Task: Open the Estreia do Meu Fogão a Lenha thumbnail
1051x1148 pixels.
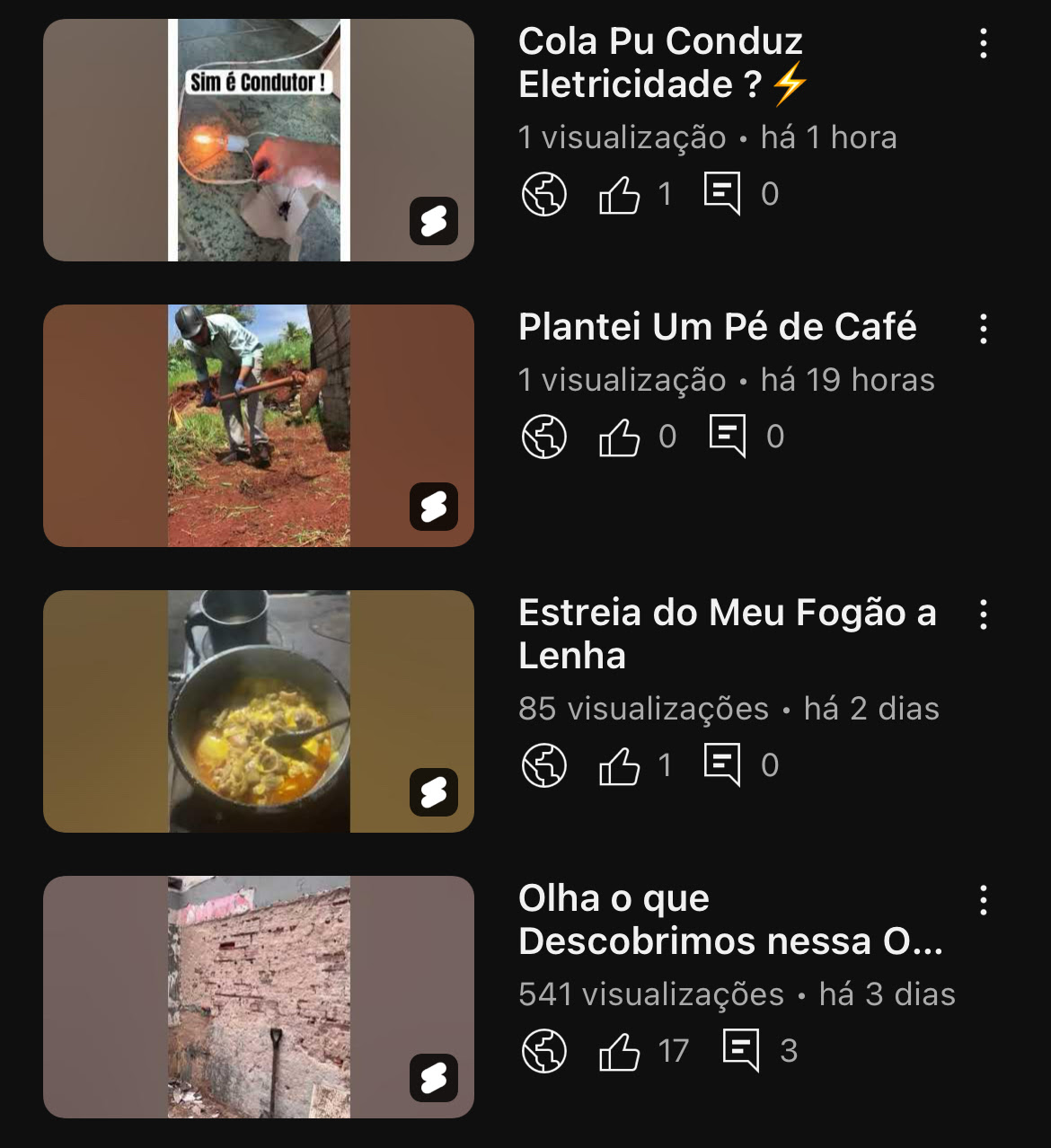Action: coord(259,711)
